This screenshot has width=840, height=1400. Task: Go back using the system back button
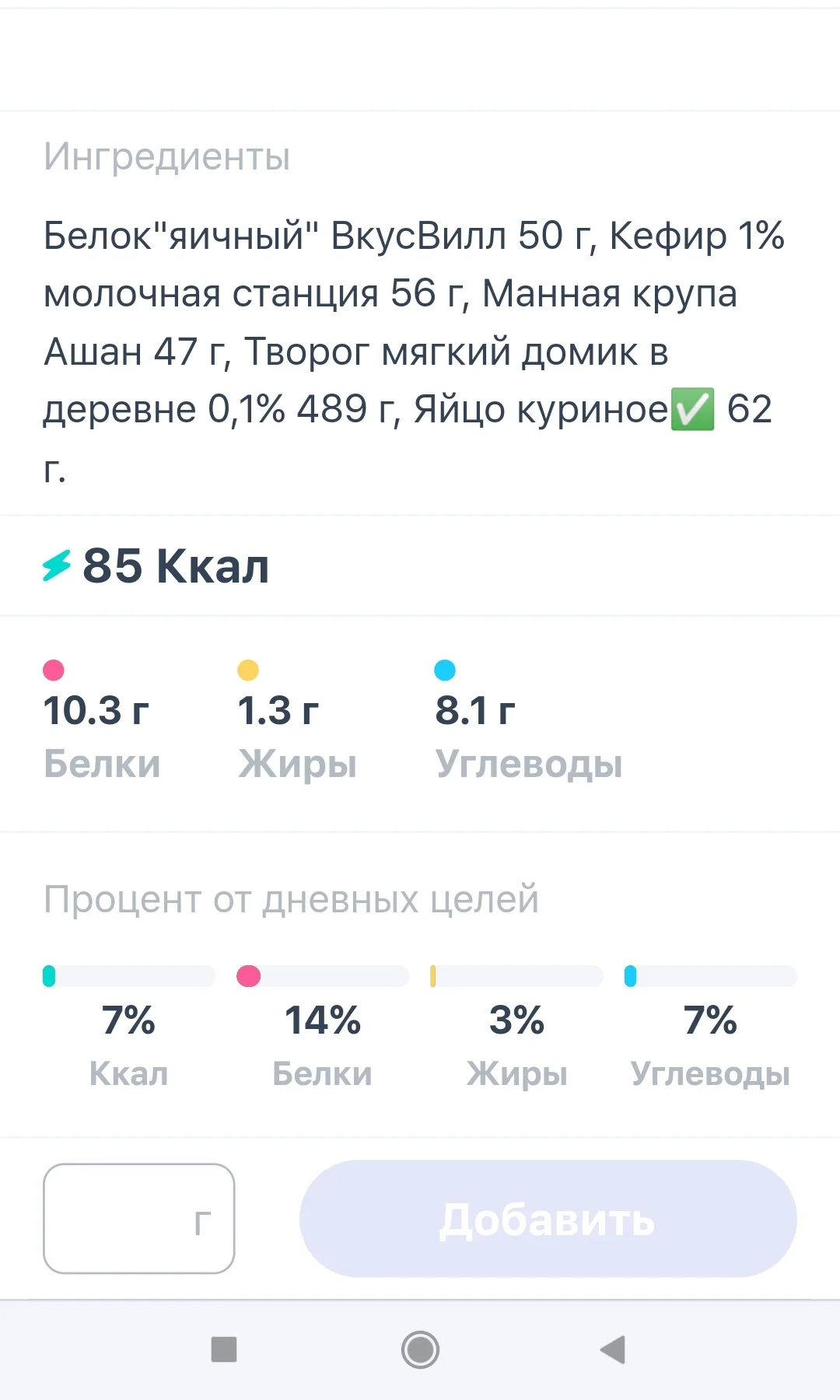click(x=613, y=1349)
